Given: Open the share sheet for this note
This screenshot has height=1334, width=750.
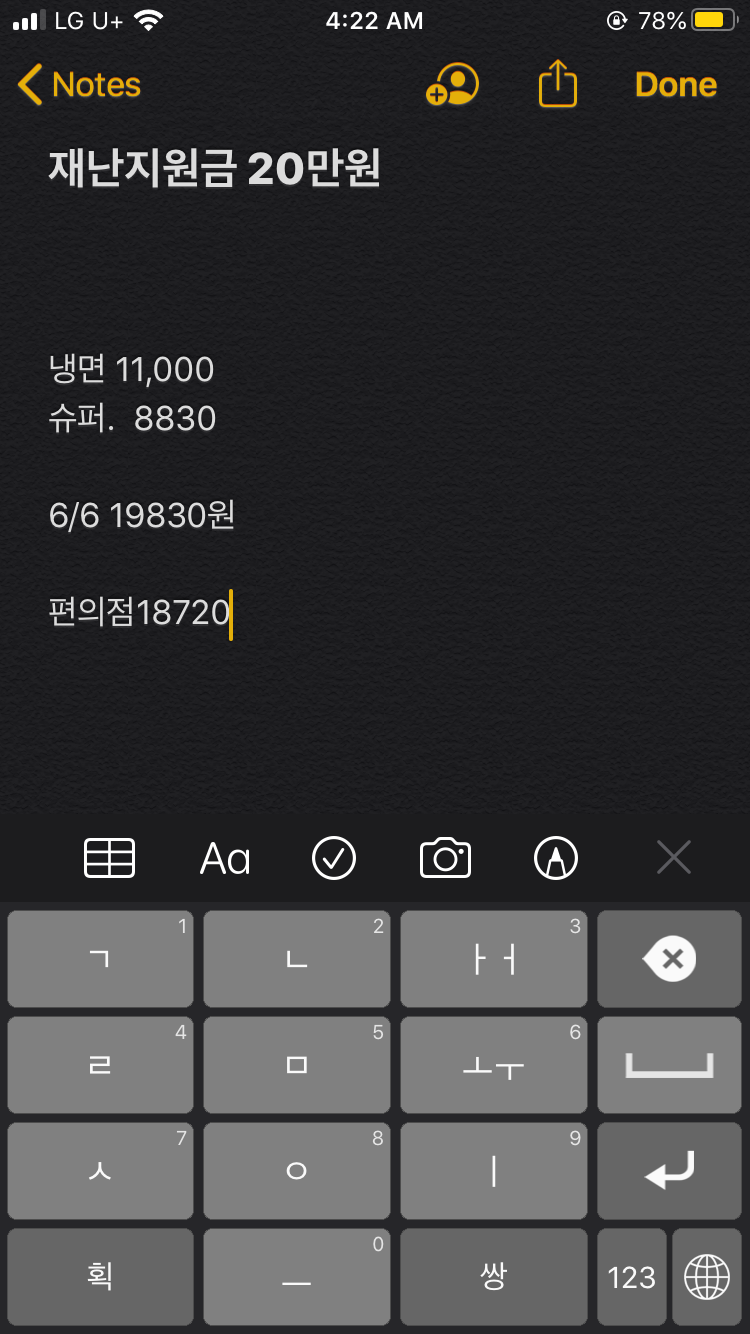Looking at the screenshot, I should click(x=558, y=84).
